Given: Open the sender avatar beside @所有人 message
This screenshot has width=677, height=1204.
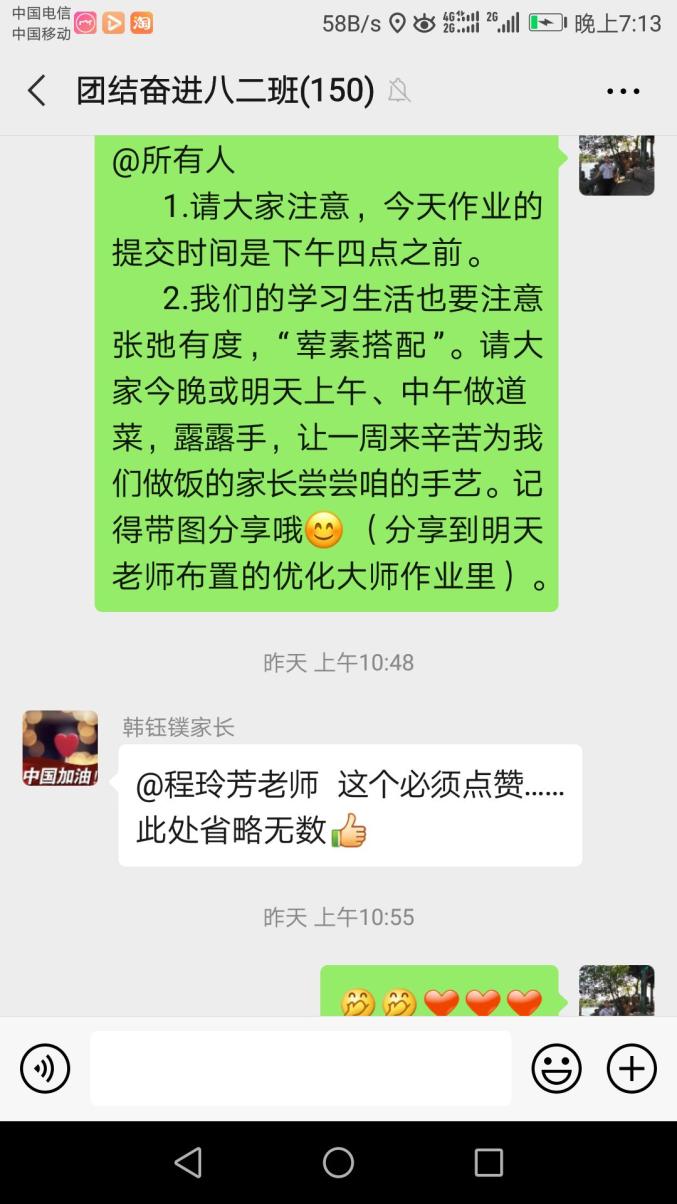Looking at the screenshot, I should click(616, 163).
